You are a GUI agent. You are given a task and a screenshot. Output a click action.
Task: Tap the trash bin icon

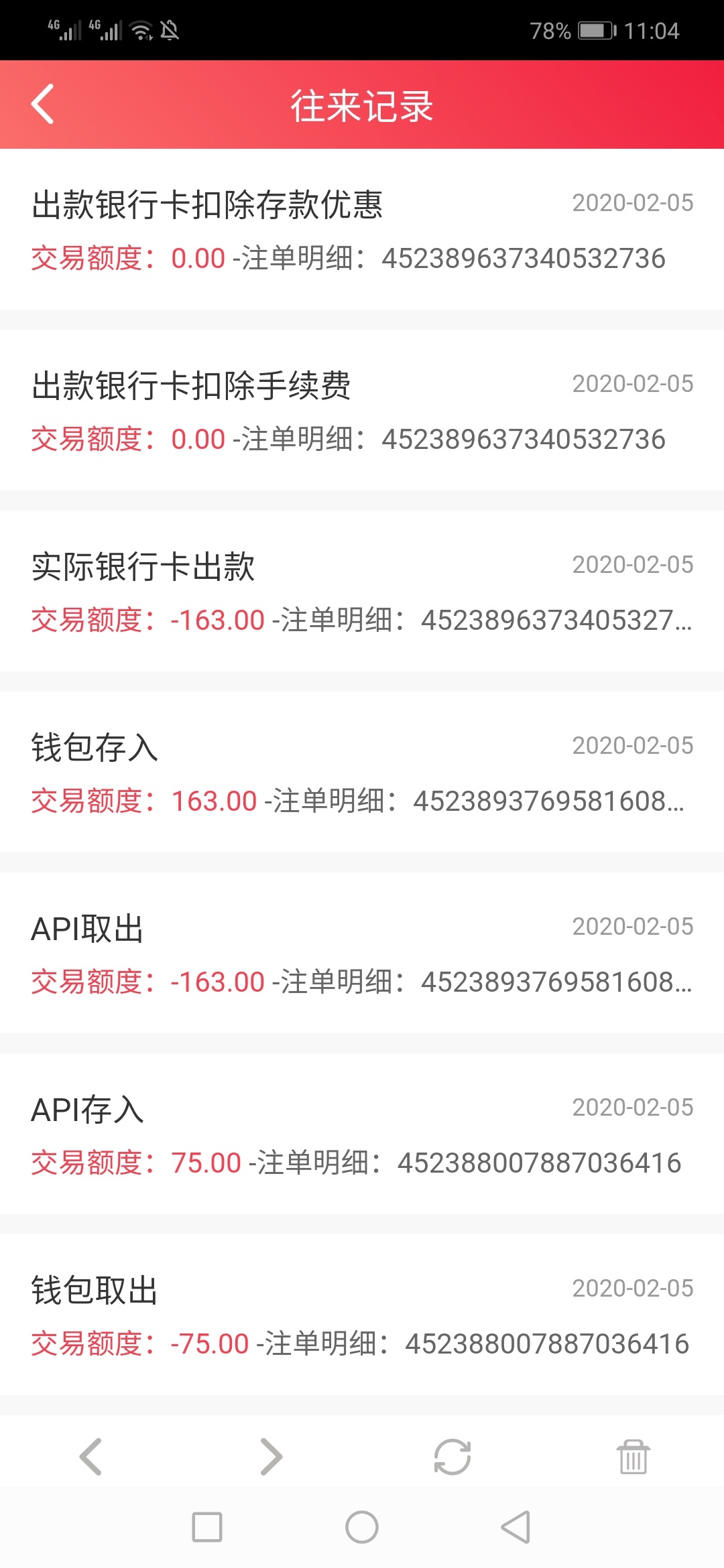[x=633, y=1457]
